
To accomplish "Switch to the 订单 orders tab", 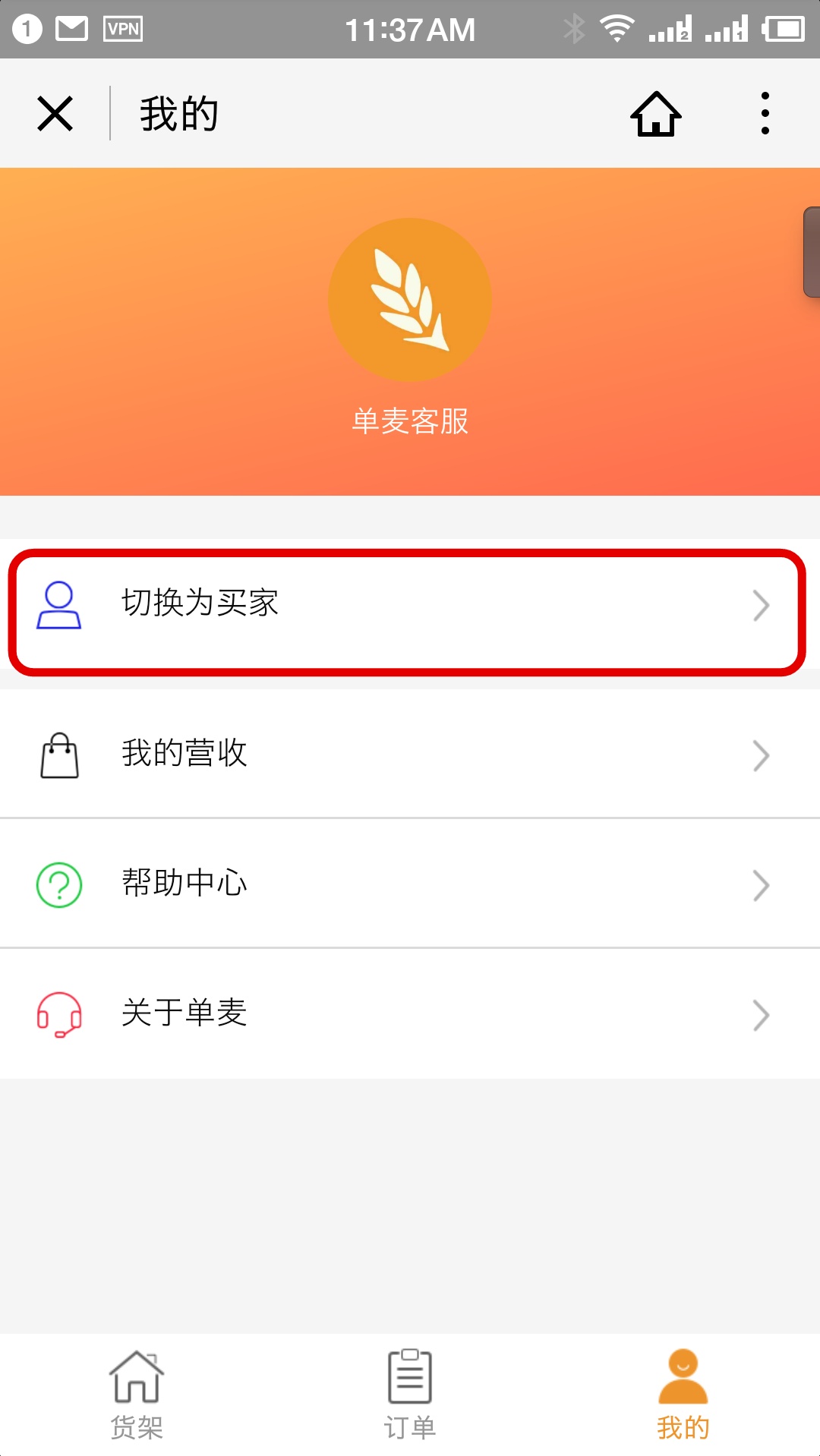I will pyautogui.click(x=410, y=1395).
